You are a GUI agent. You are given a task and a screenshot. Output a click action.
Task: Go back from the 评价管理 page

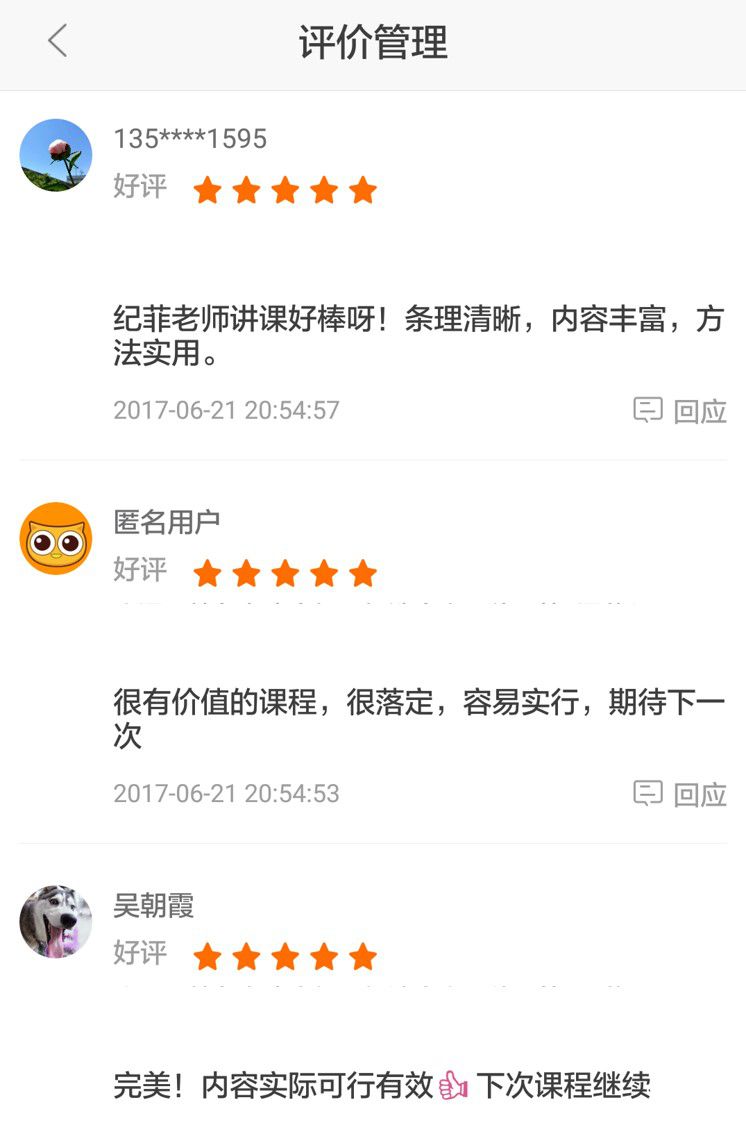(57, 42)
